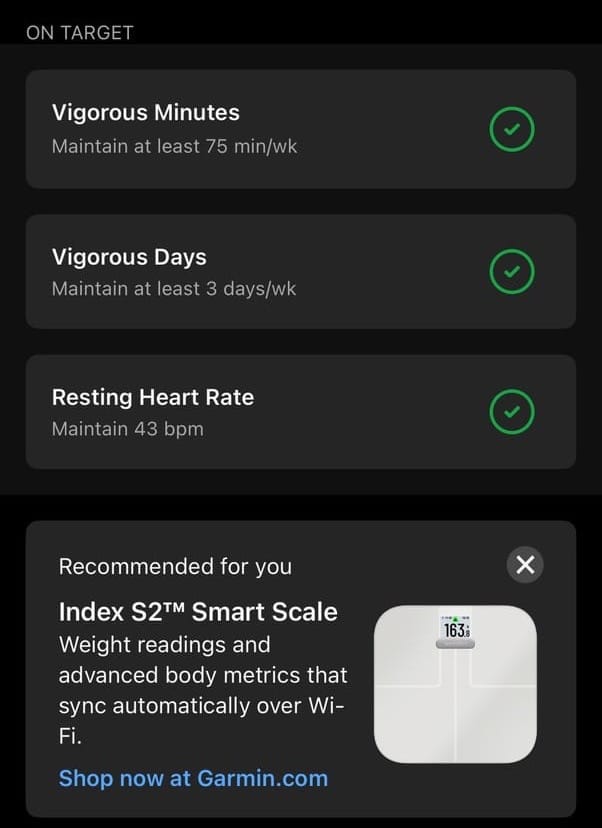The height and width of the screenshot is (828, 602).
Task: View the Resting Heart Rate goal
Action: (300, 412)
